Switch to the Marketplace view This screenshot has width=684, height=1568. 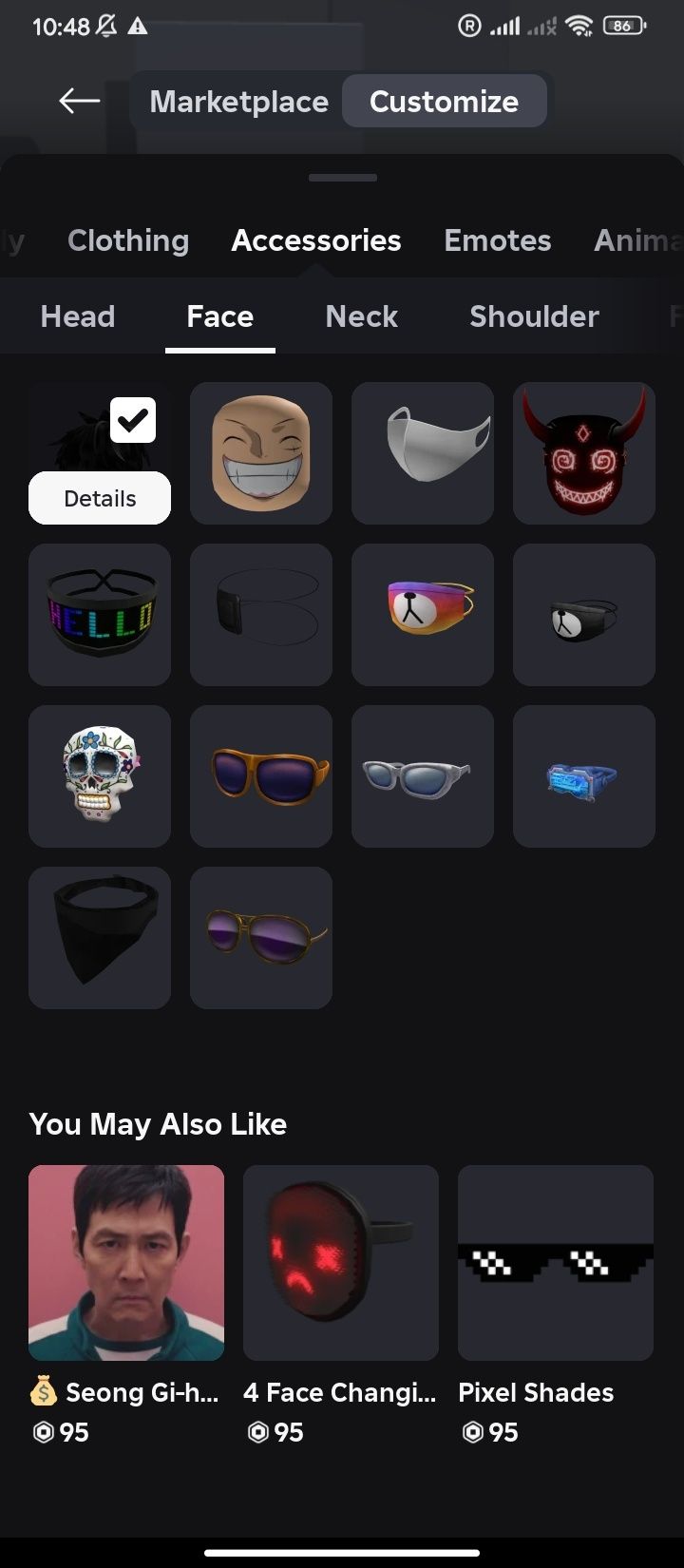point(238,102)
